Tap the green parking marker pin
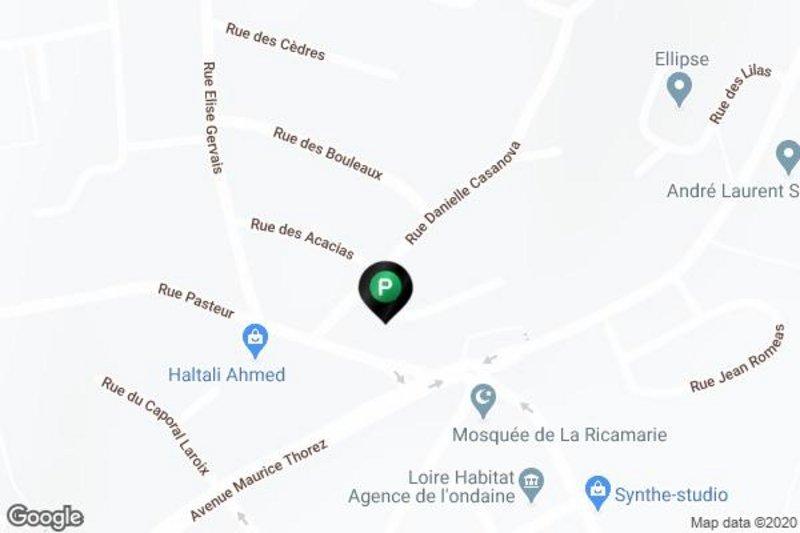Viewport: 800px width, 533px height. (x=385, y=289)
